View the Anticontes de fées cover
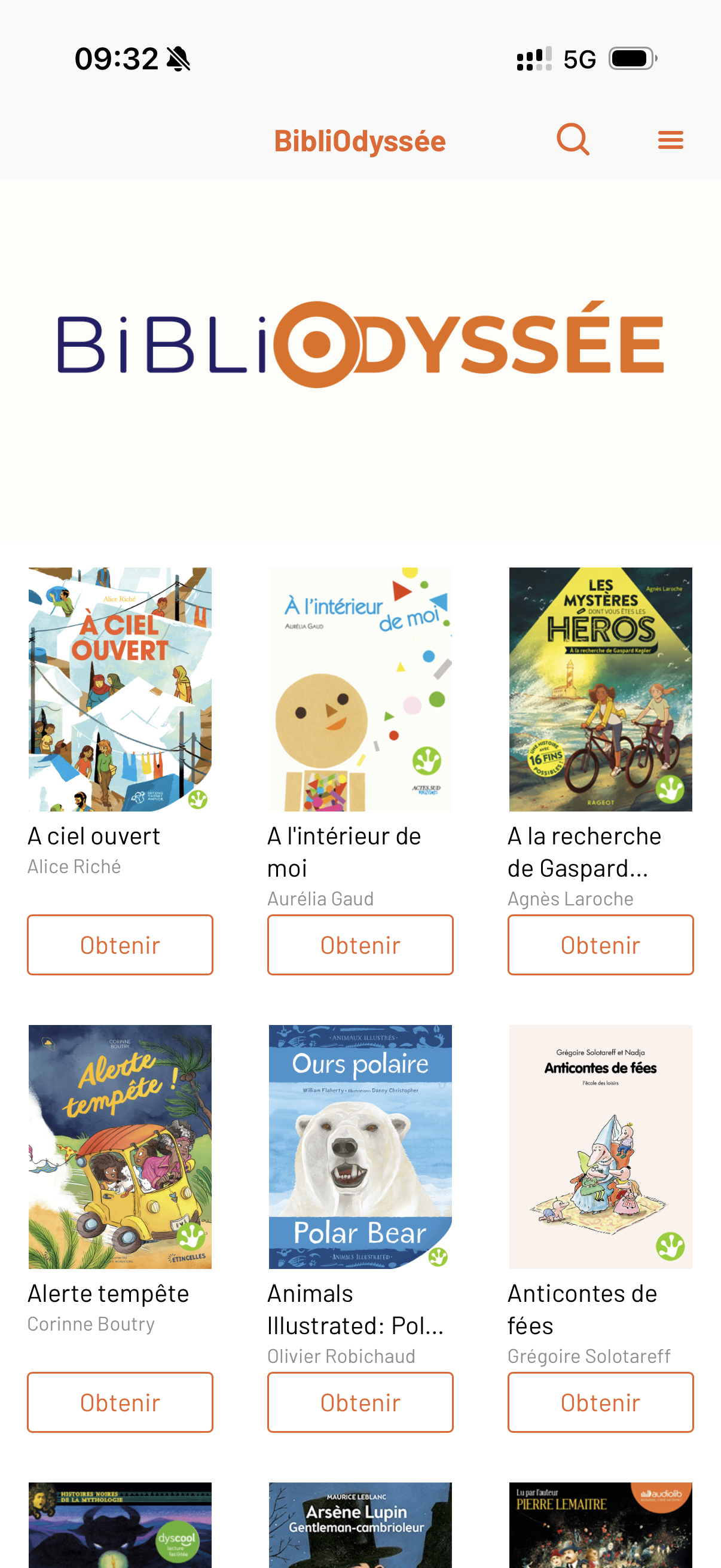 coord(600,1147)
